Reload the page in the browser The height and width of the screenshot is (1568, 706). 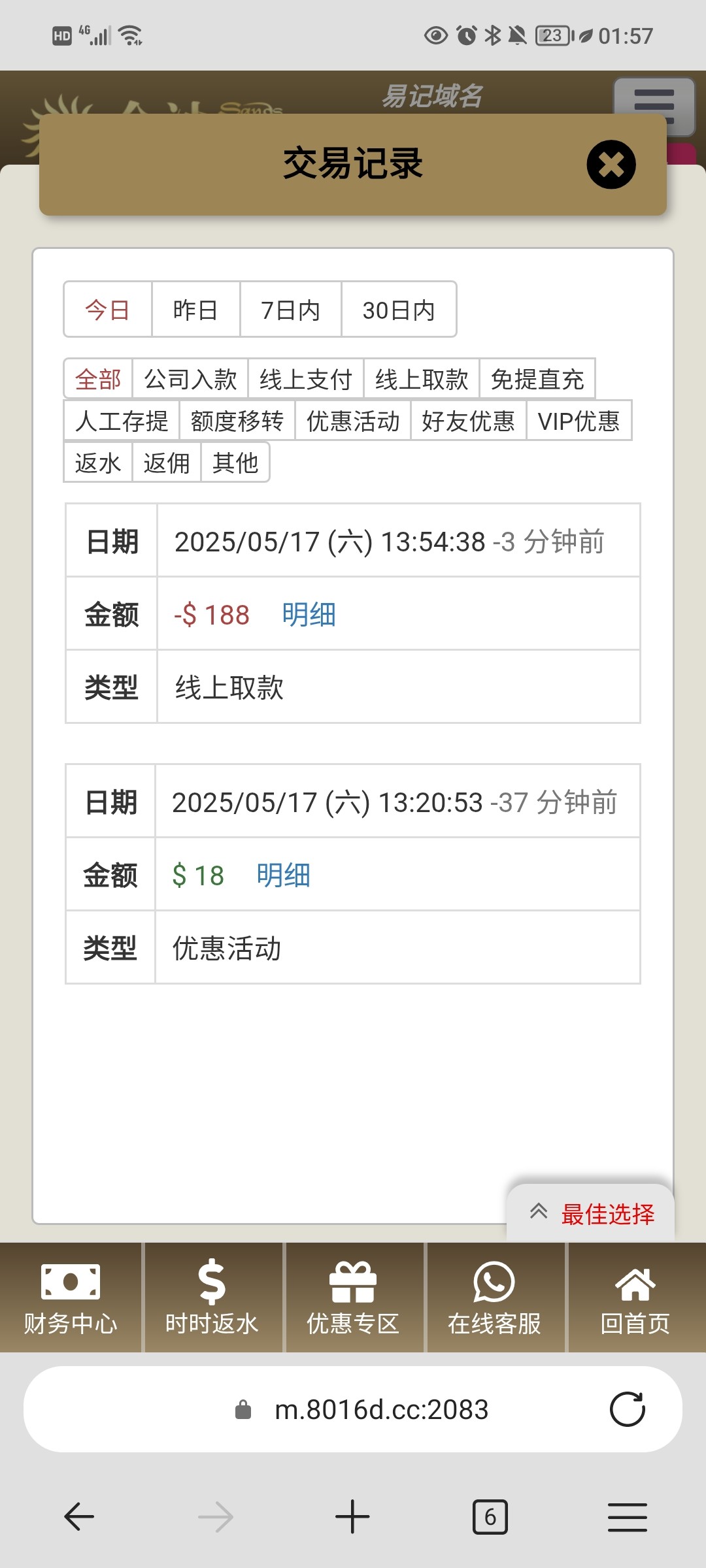coord(628,1409)
